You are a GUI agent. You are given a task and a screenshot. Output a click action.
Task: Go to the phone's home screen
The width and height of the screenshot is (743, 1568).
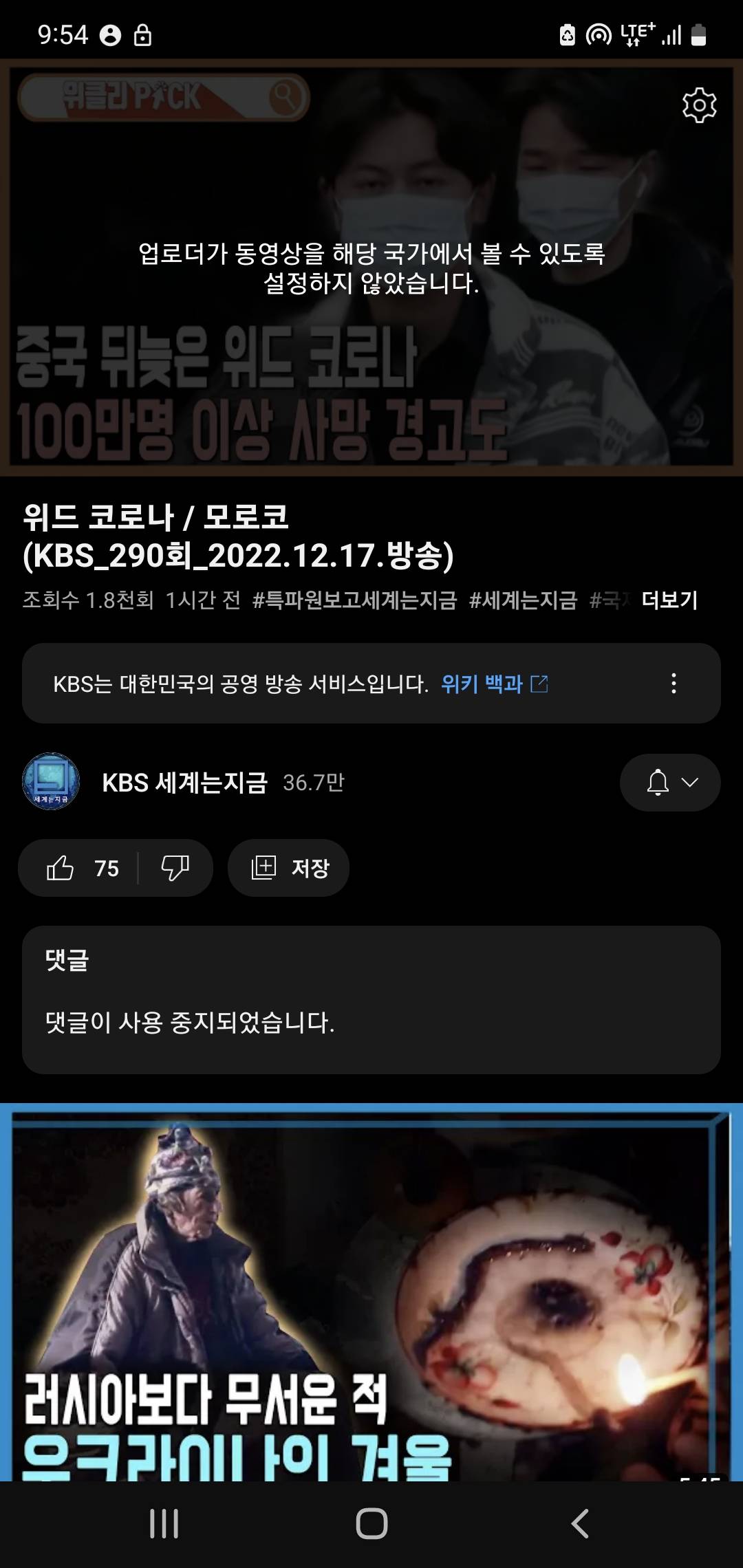tap(371, 1523)
